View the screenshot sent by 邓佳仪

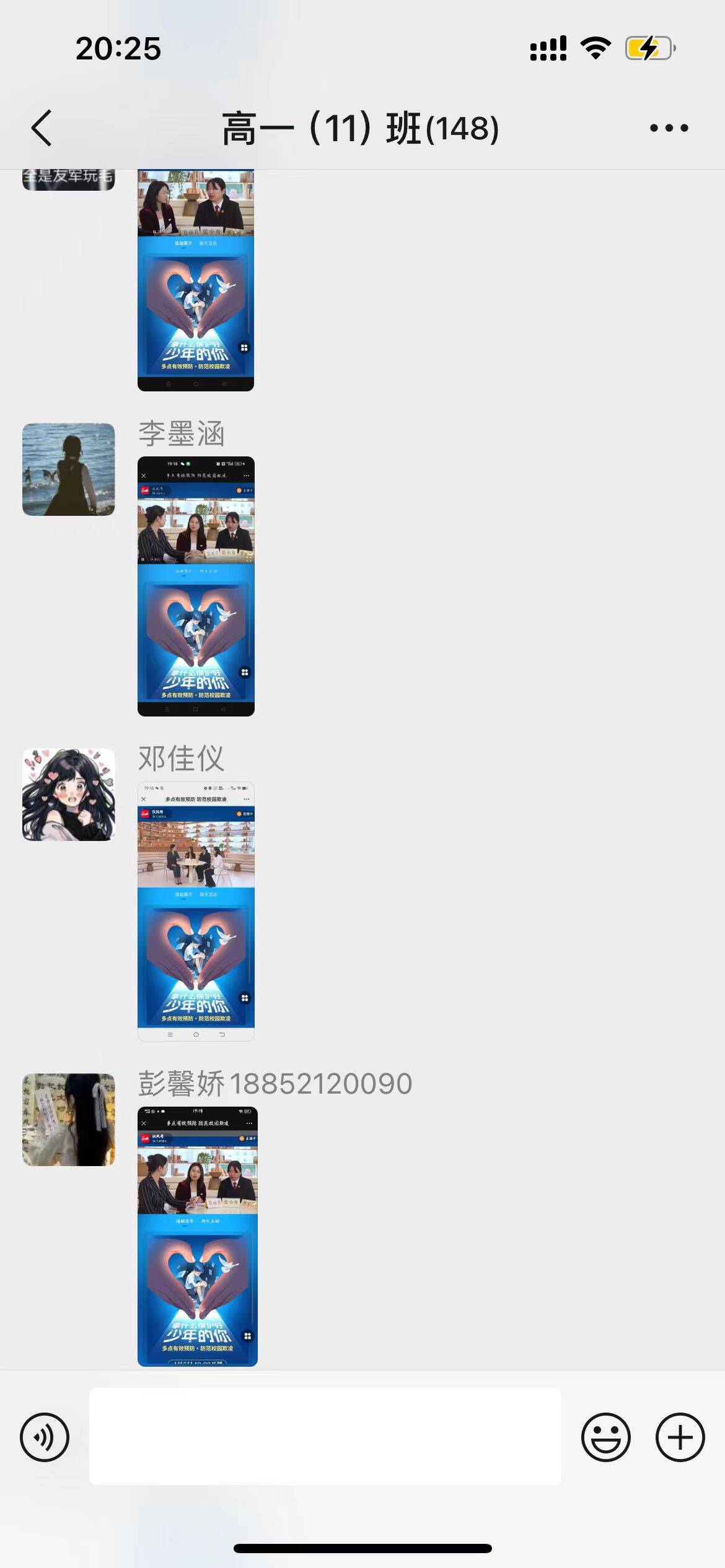tap(196, 911)
